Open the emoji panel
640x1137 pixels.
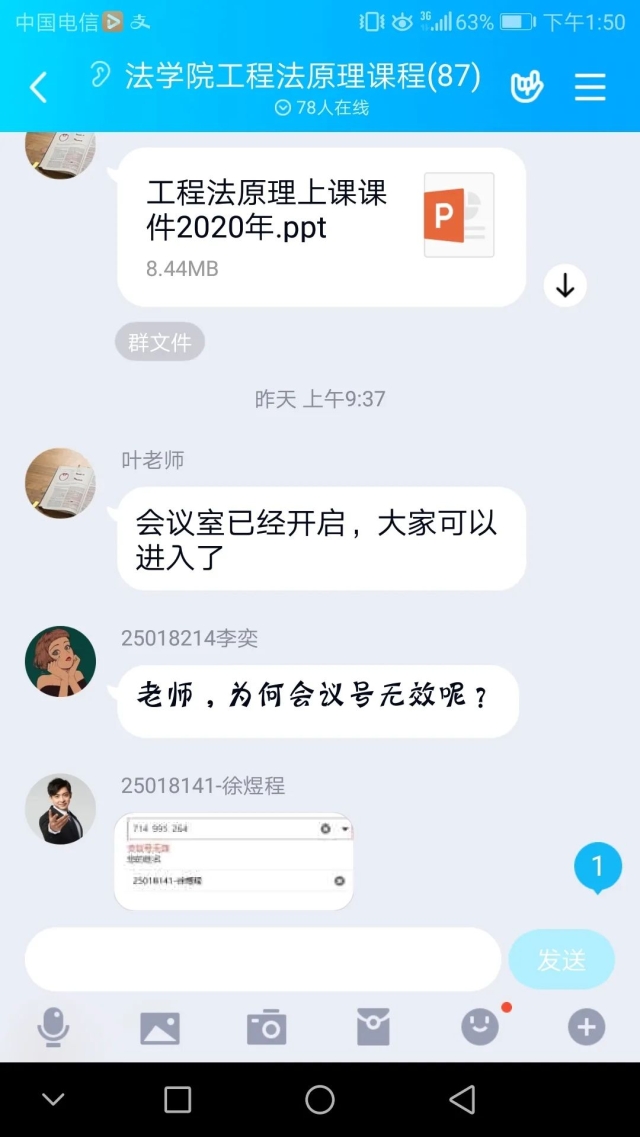click(x=480, y=1027)
